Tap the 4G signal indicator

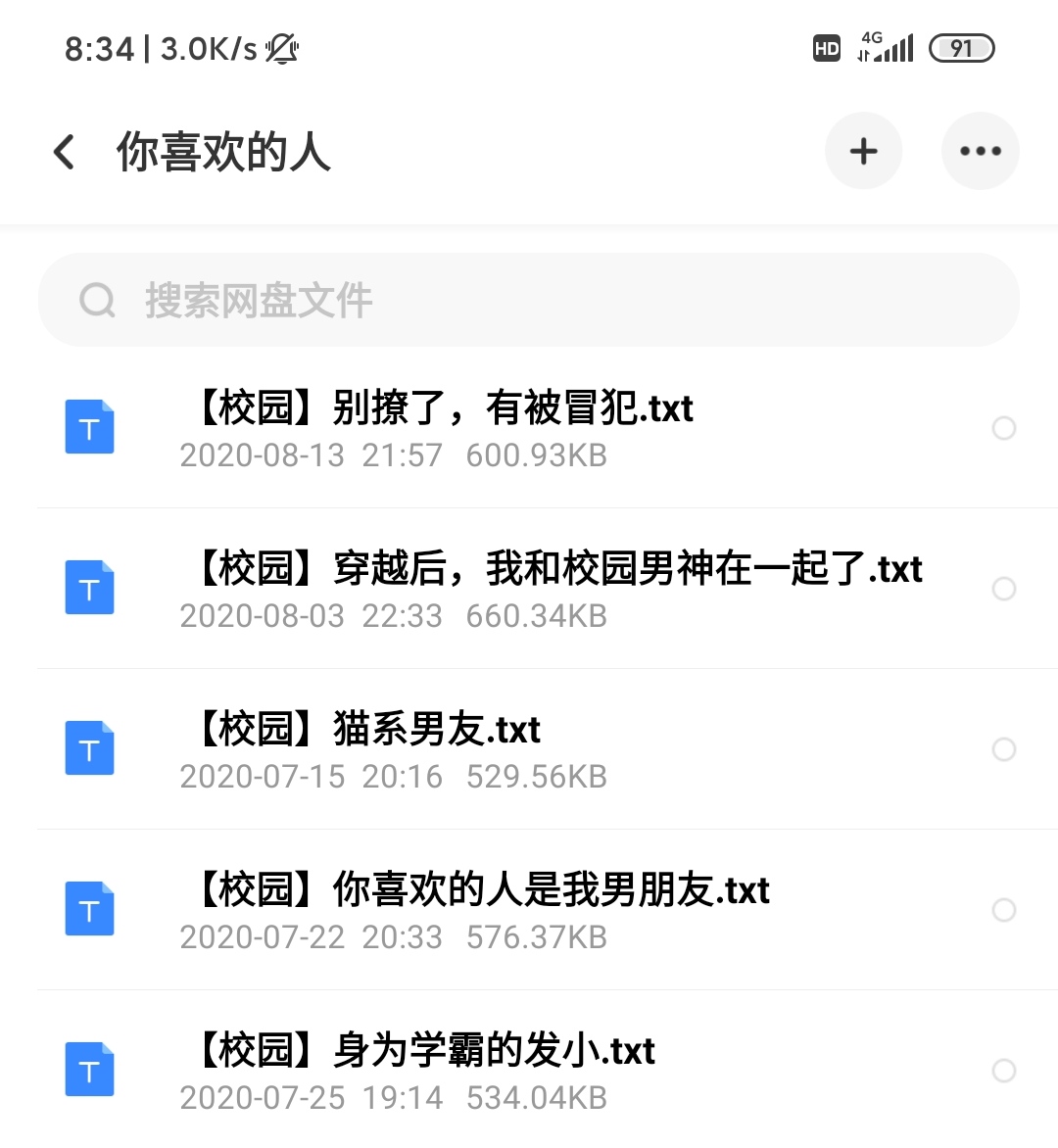(887, 47)
